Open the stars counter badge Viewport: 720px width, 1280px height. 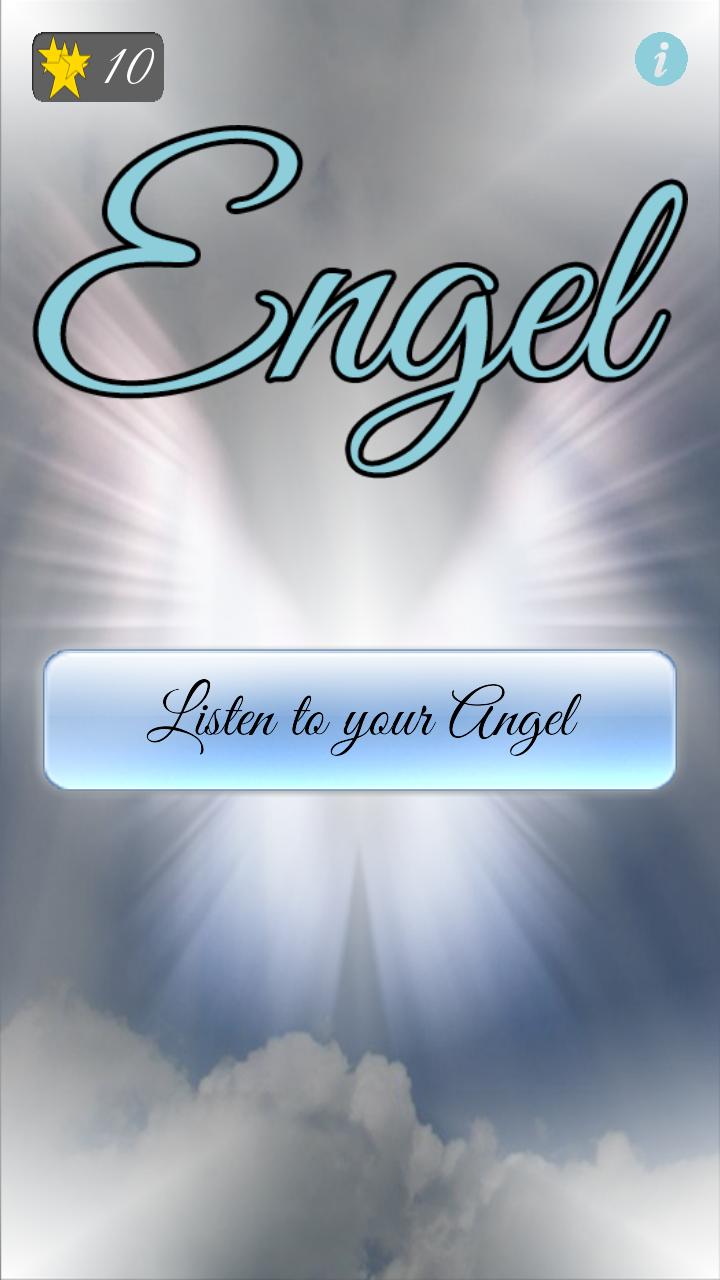[x=98, y=67]
